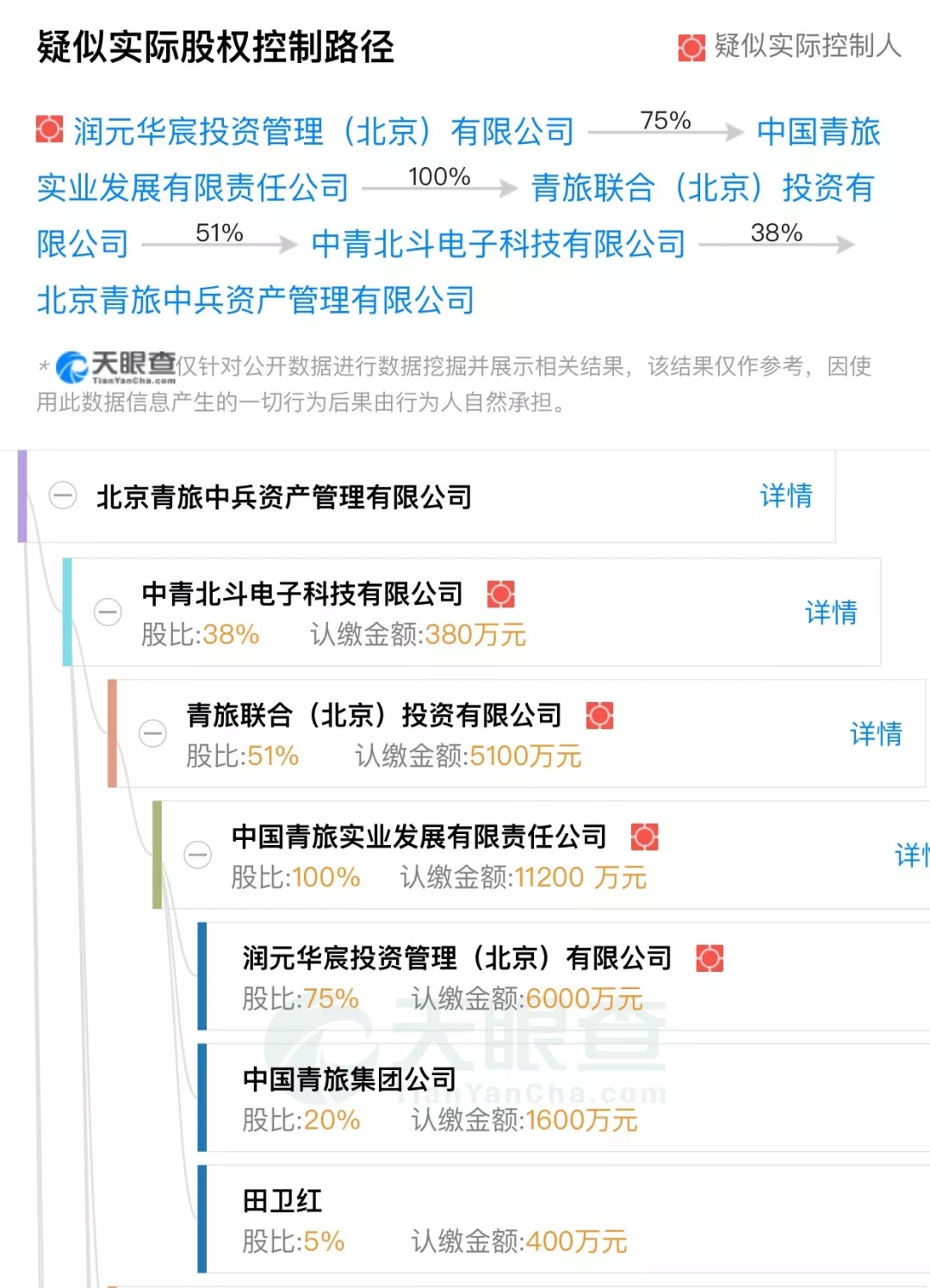Screen dimensions: 930x1288
Task: View 详情 for 中国青旅实业发展有限责任公司
Action: [x=912, y=855]
